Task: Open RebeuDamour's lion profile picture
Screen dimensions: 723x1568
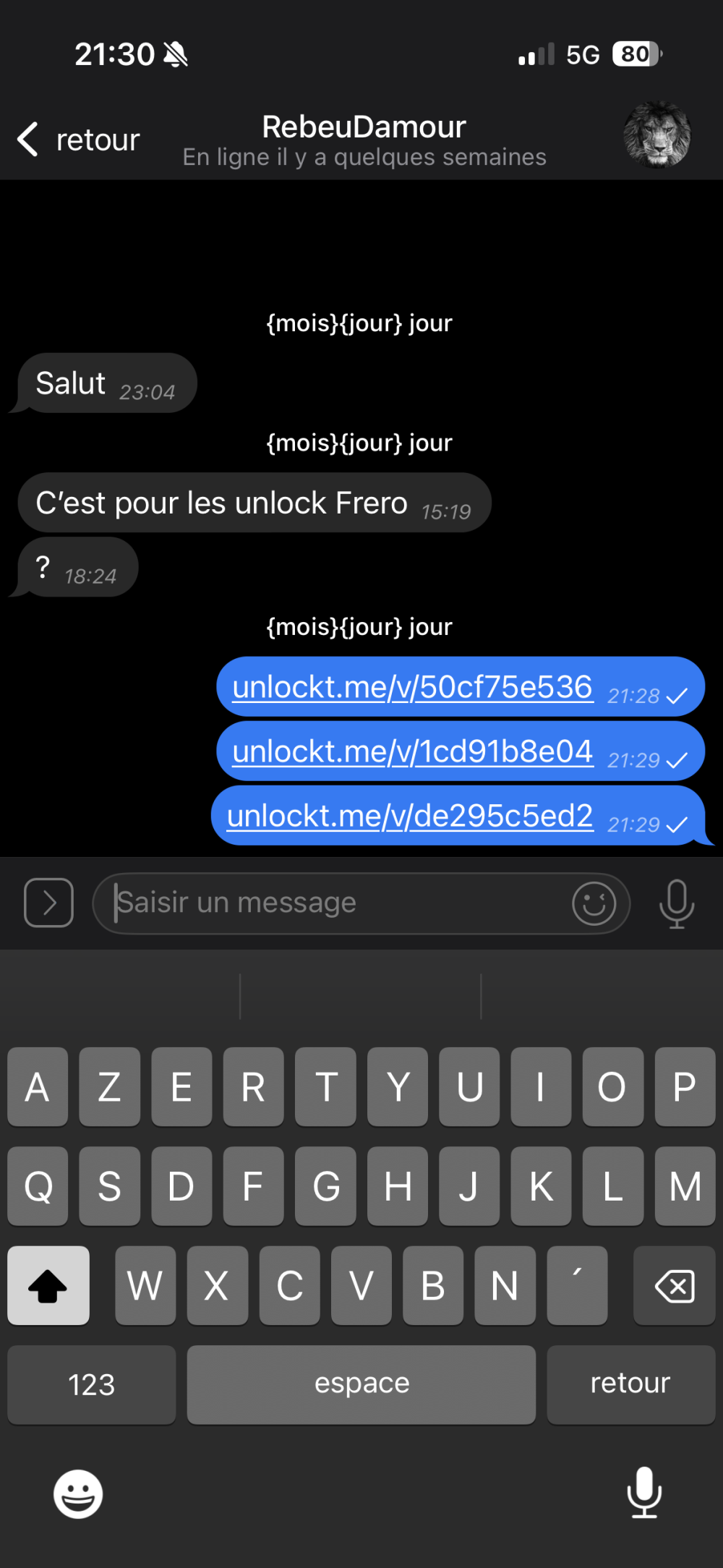Action: pyautogui.click(x=656, y=135)
